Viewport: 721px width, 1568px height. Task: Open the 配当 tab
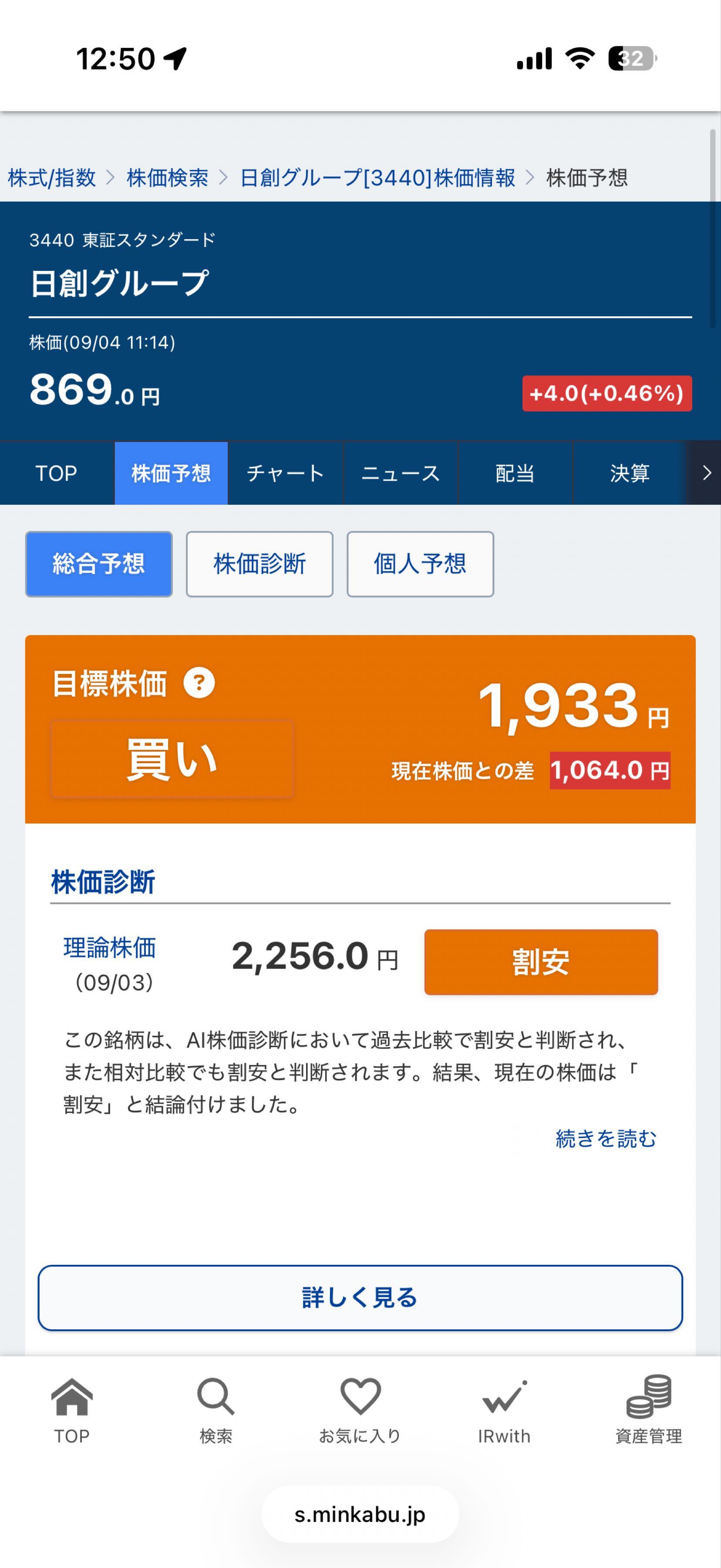pos(515,473)
